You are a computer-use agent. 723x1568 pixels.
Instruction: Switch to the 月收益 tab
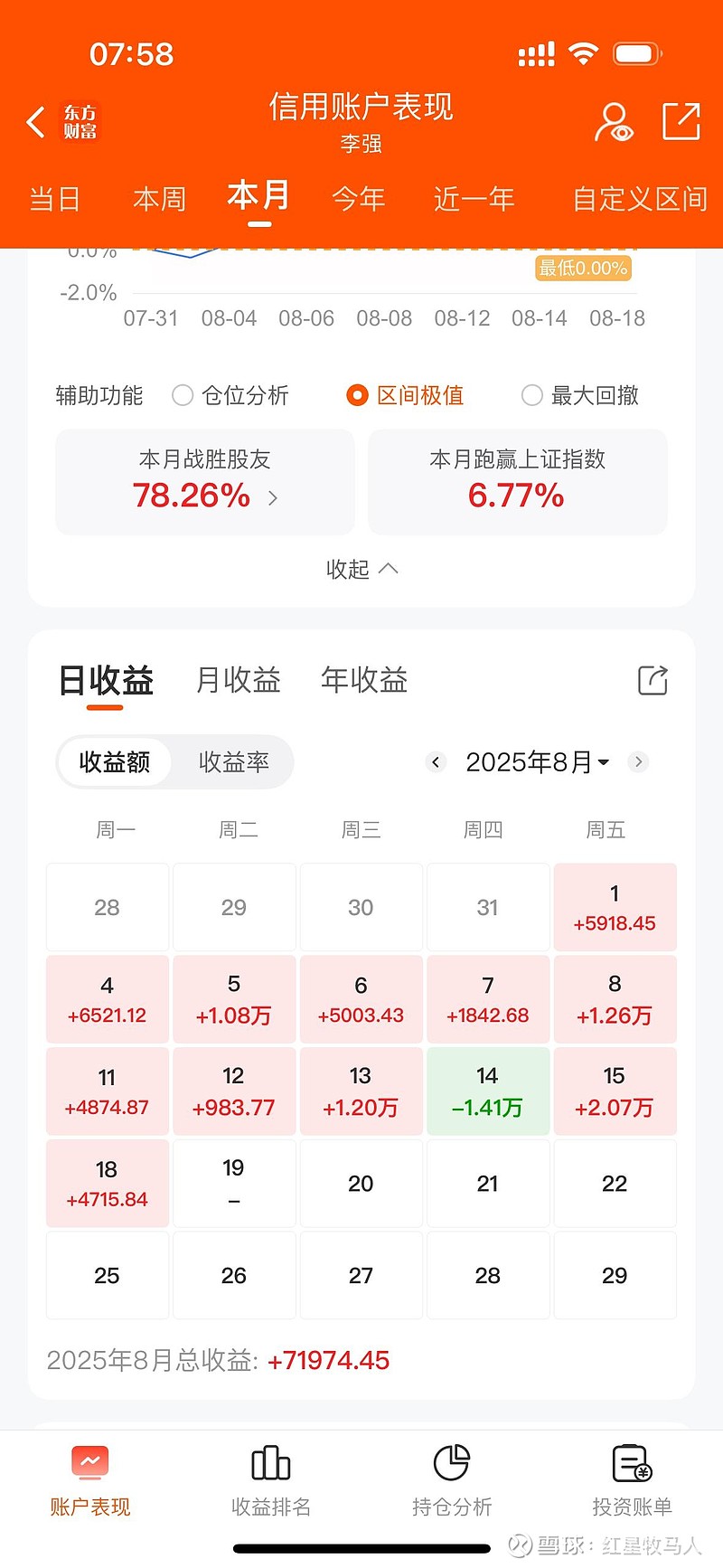pyautogui.click(x=238, y=680)
